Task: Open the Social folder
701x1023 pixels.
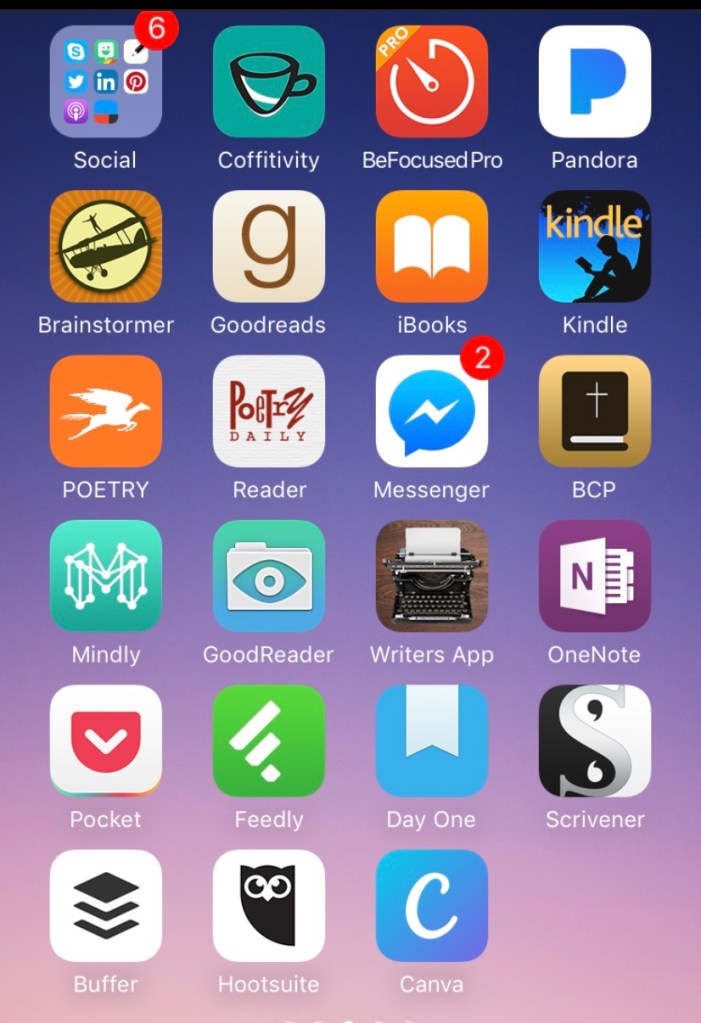Action: 106,82
